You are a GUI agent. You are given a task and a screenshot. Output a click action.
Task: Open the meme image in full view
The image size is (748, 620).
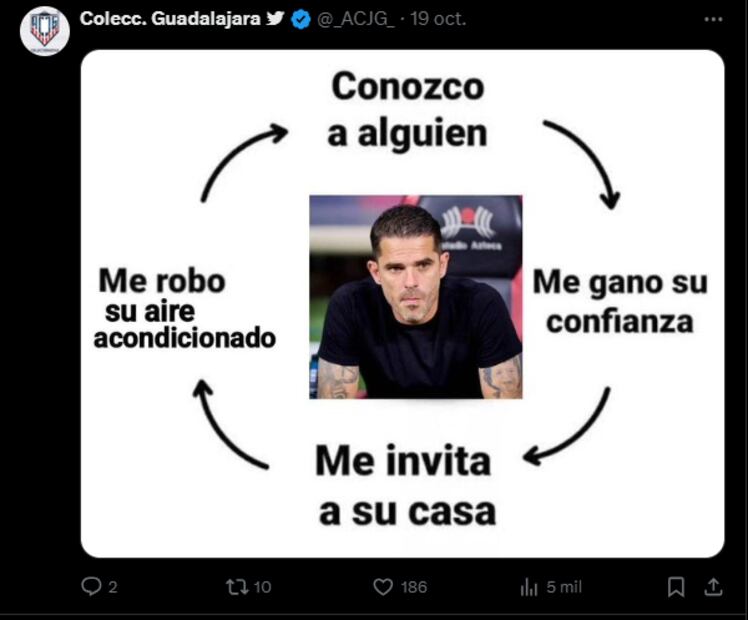coord(402,303)
